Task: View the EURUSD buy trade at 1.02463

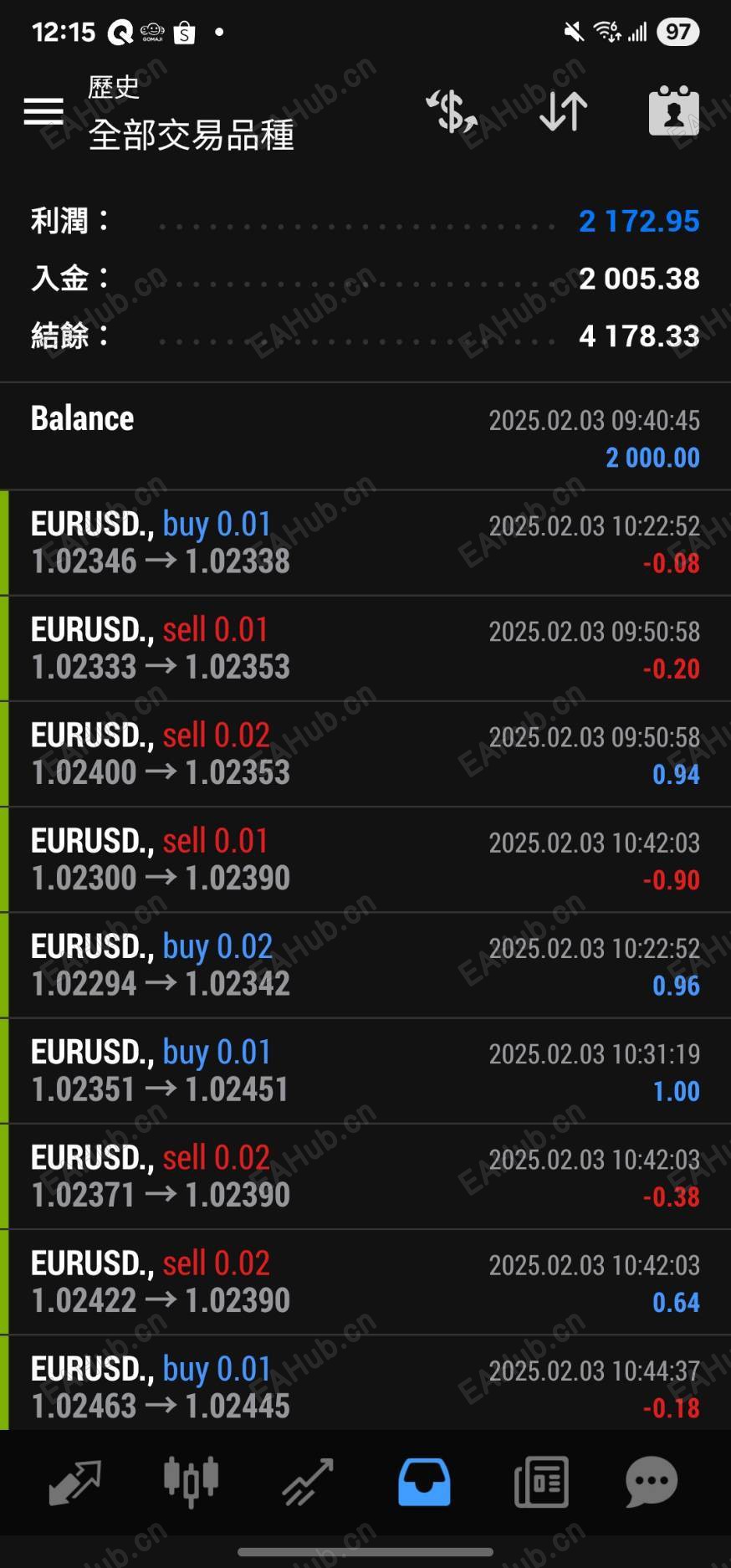Action: click(365, 1386)
